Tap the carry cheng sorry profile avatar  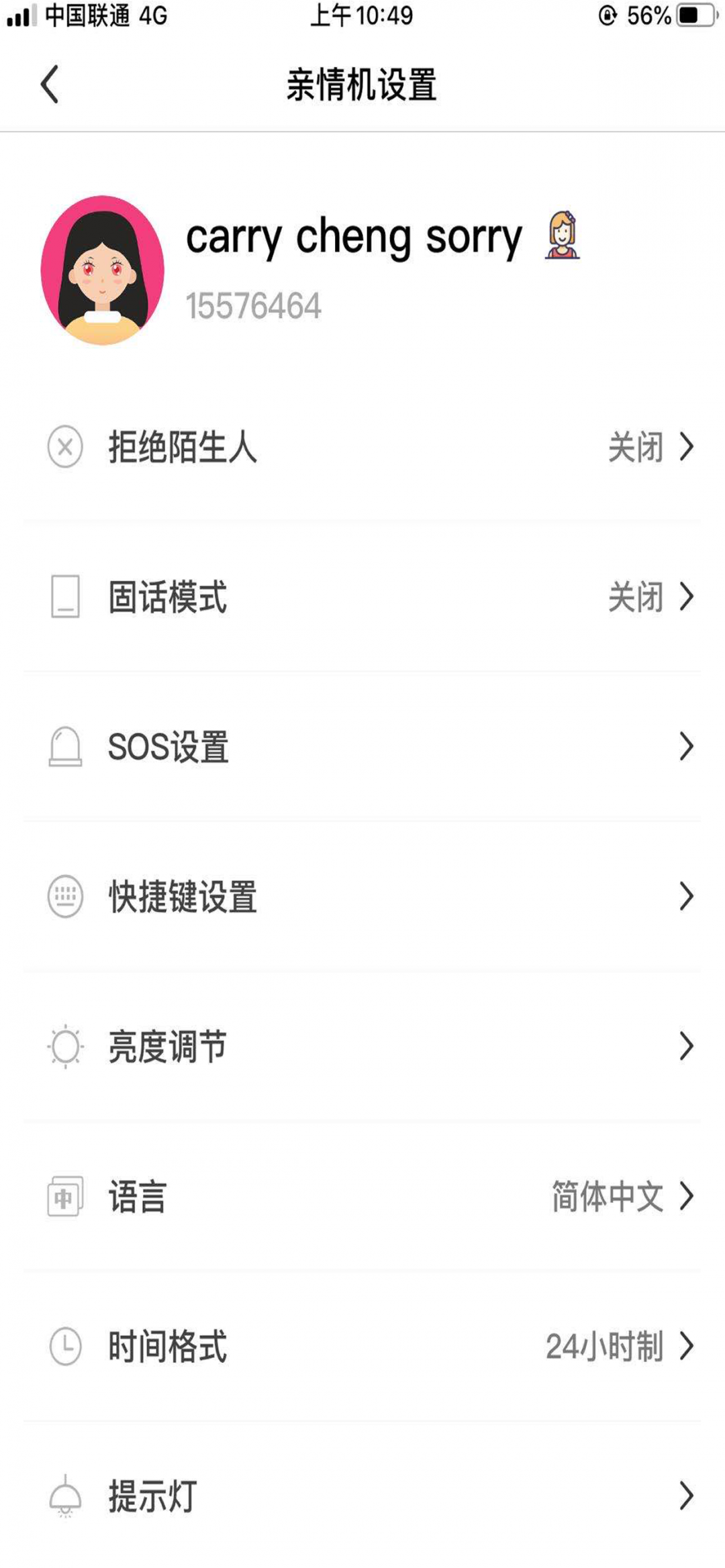[x=103, y=270]
